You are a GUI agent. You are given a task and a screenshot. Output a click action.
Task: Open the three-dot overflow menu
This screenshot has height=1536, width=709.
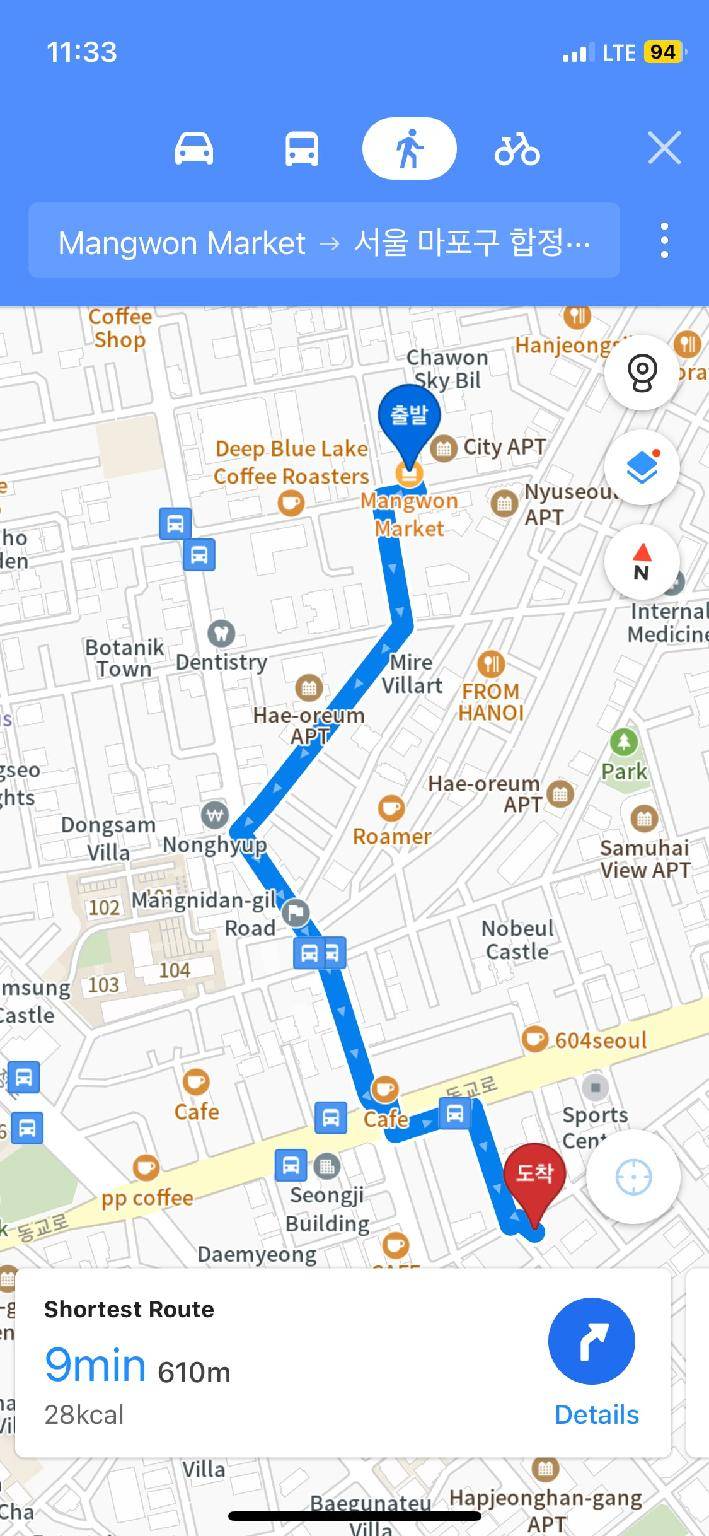(664, 241)
